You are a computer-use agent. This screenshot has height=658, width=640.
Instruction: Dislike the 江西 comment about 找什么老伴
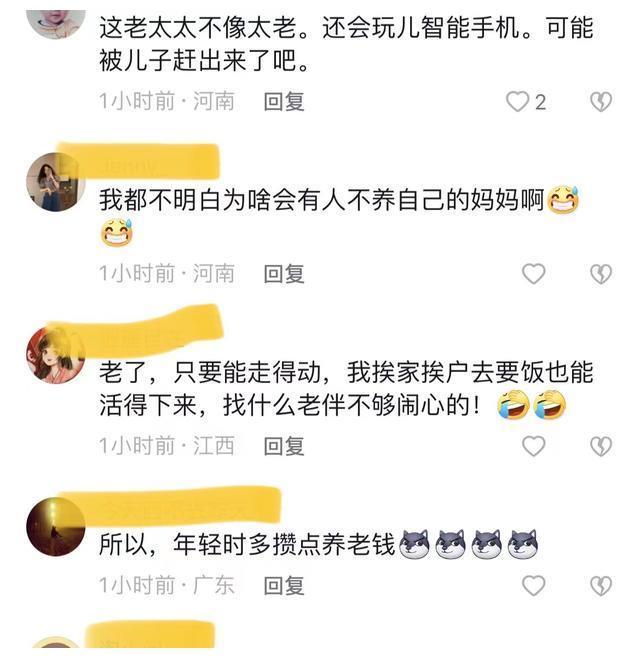(600, 446)
